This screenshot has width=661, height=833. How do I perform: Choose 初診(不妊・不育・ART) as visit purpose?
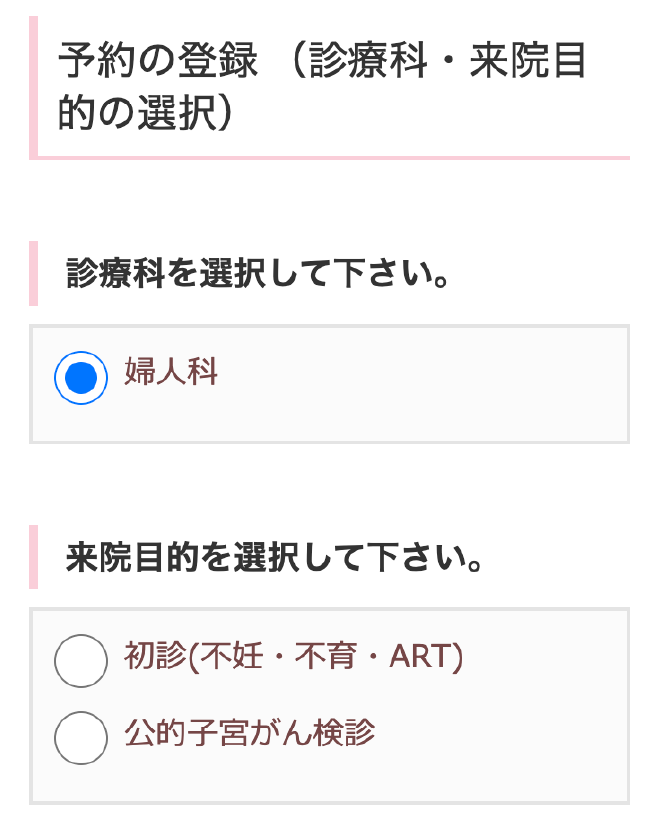[x=80, y=660]
